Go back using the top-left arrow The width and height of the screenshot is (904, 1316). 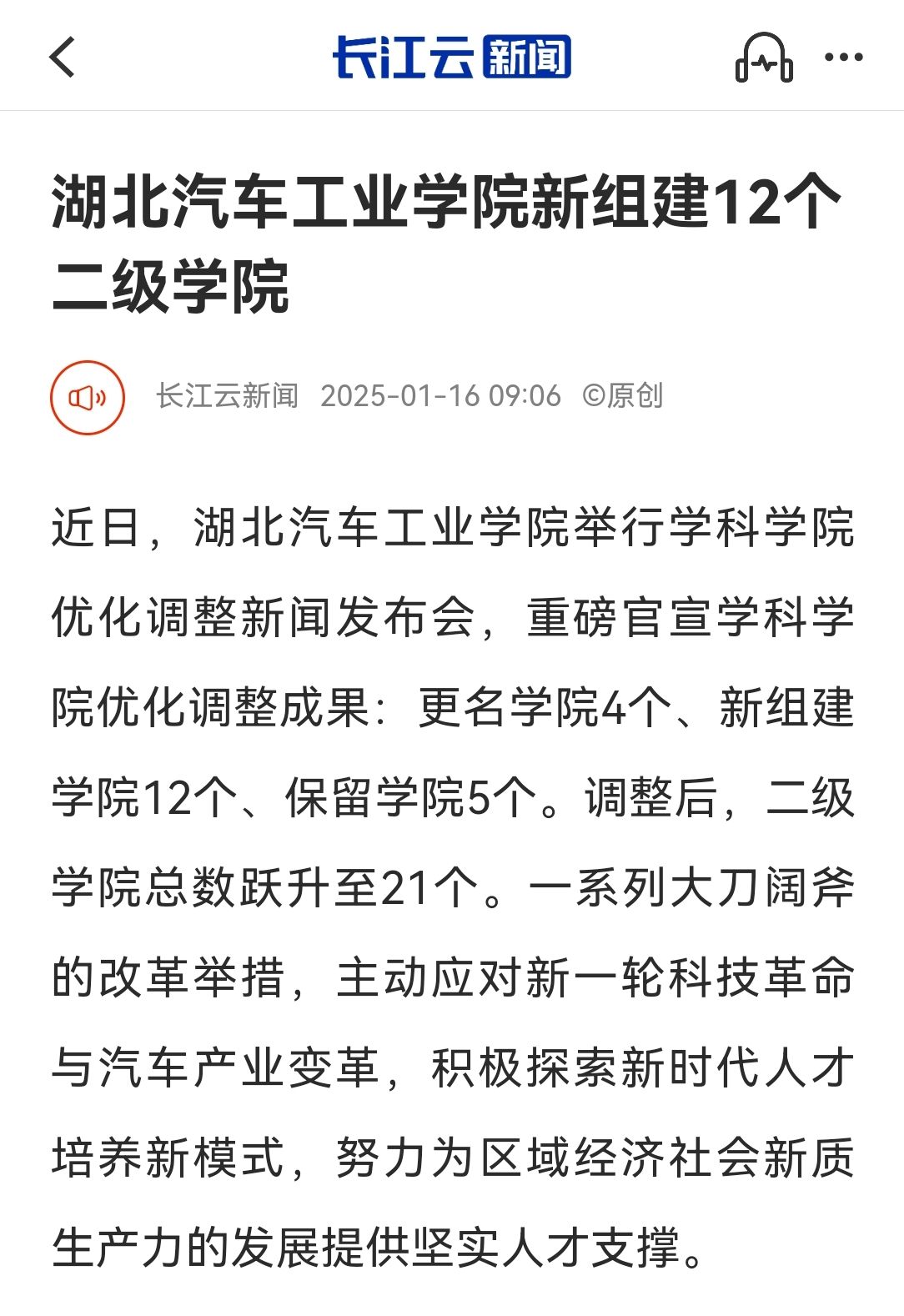click(x=63, y=58)
